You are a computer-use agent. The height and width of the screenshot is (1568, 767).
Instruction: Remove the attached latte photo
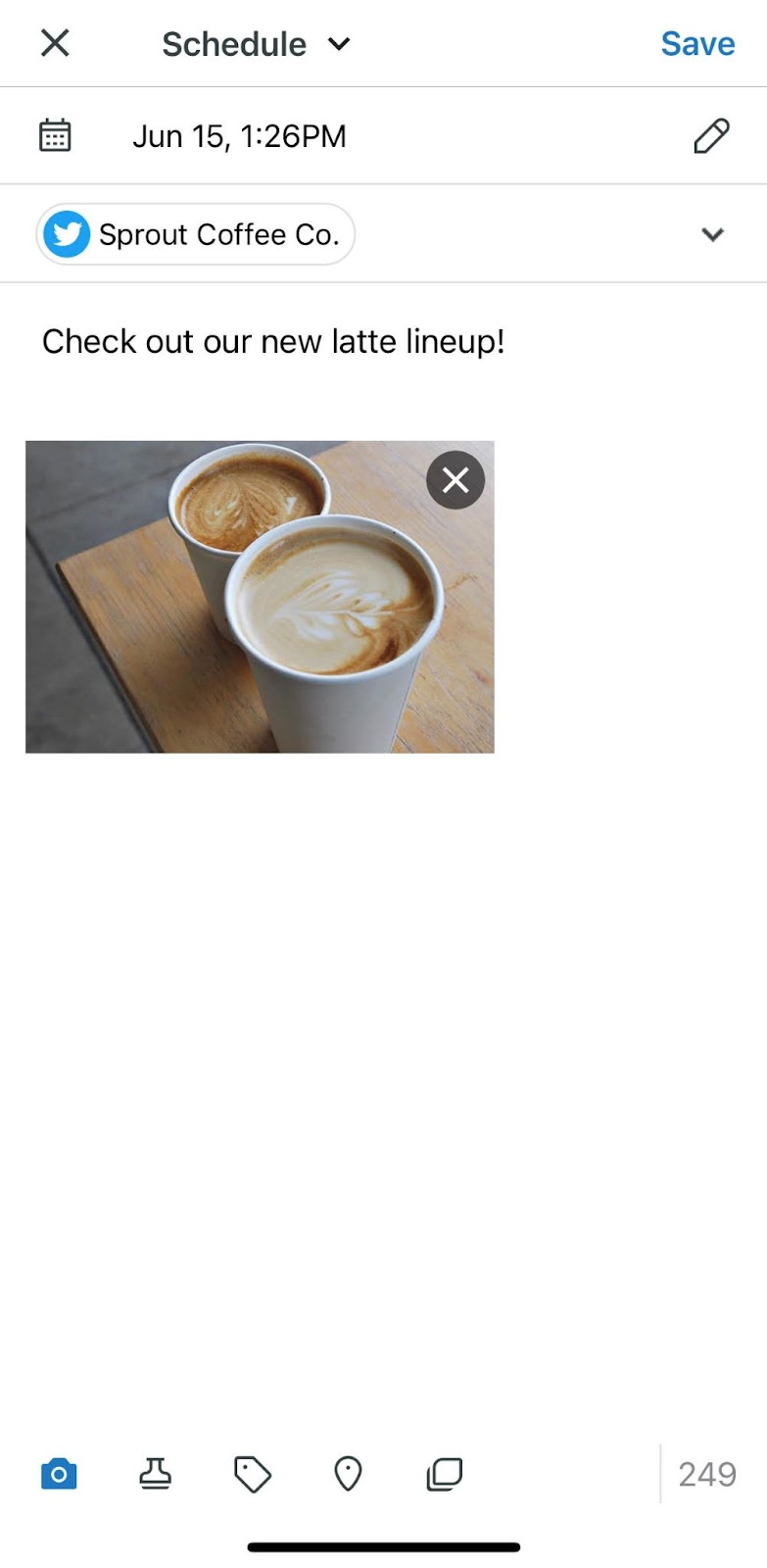tap(455, 480)
